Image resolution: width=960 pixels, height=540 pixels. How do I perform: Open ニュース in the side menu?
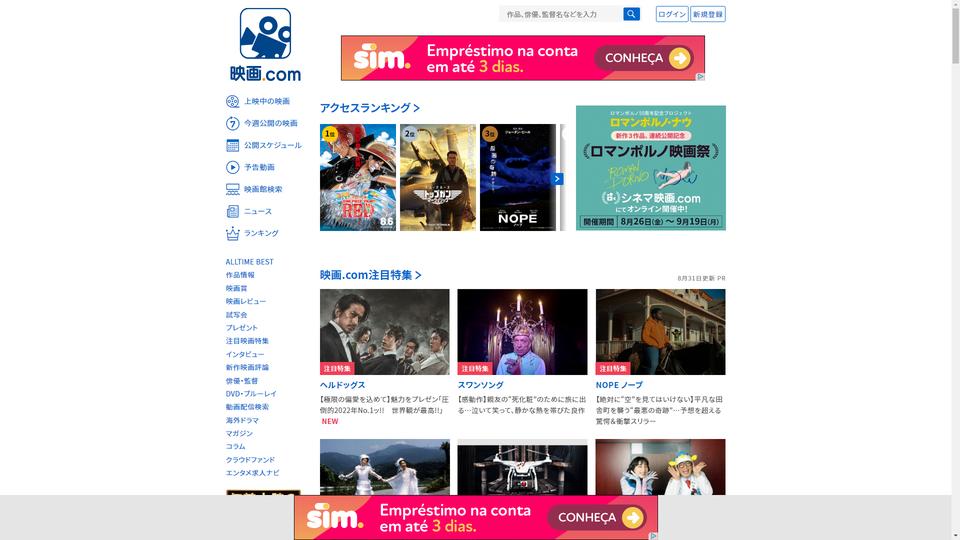[x=257, y=211]
